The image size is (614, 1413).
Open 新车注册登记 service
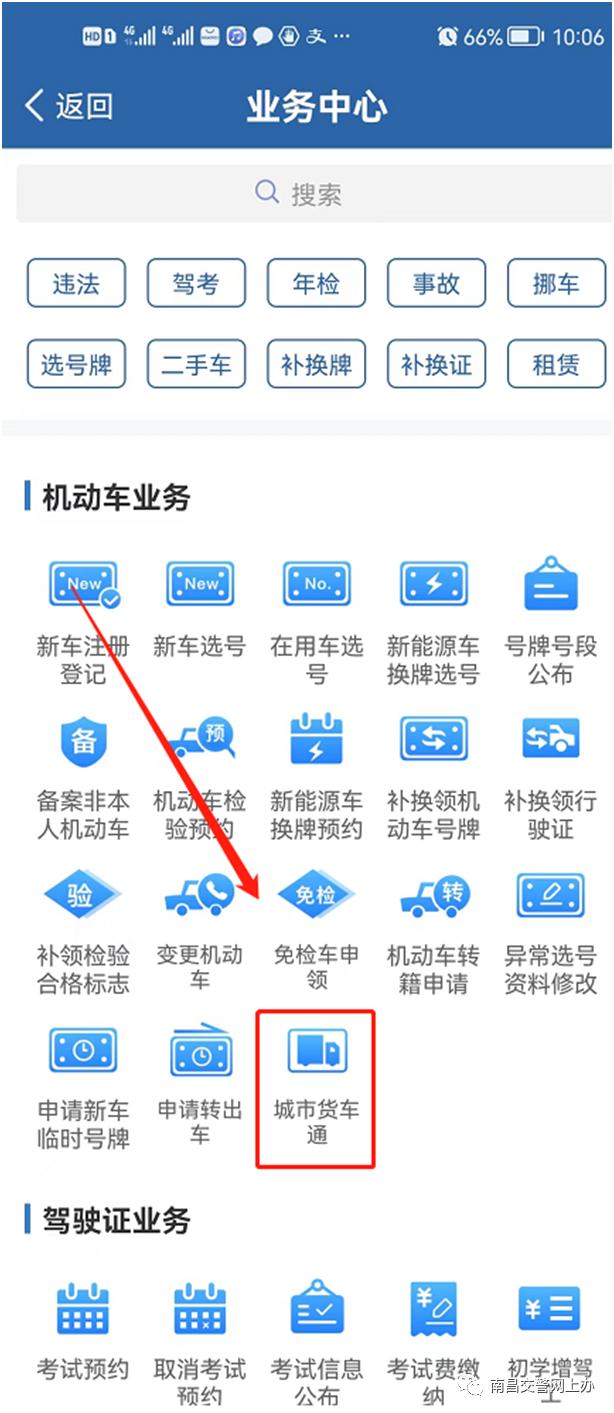pos(83,620)
